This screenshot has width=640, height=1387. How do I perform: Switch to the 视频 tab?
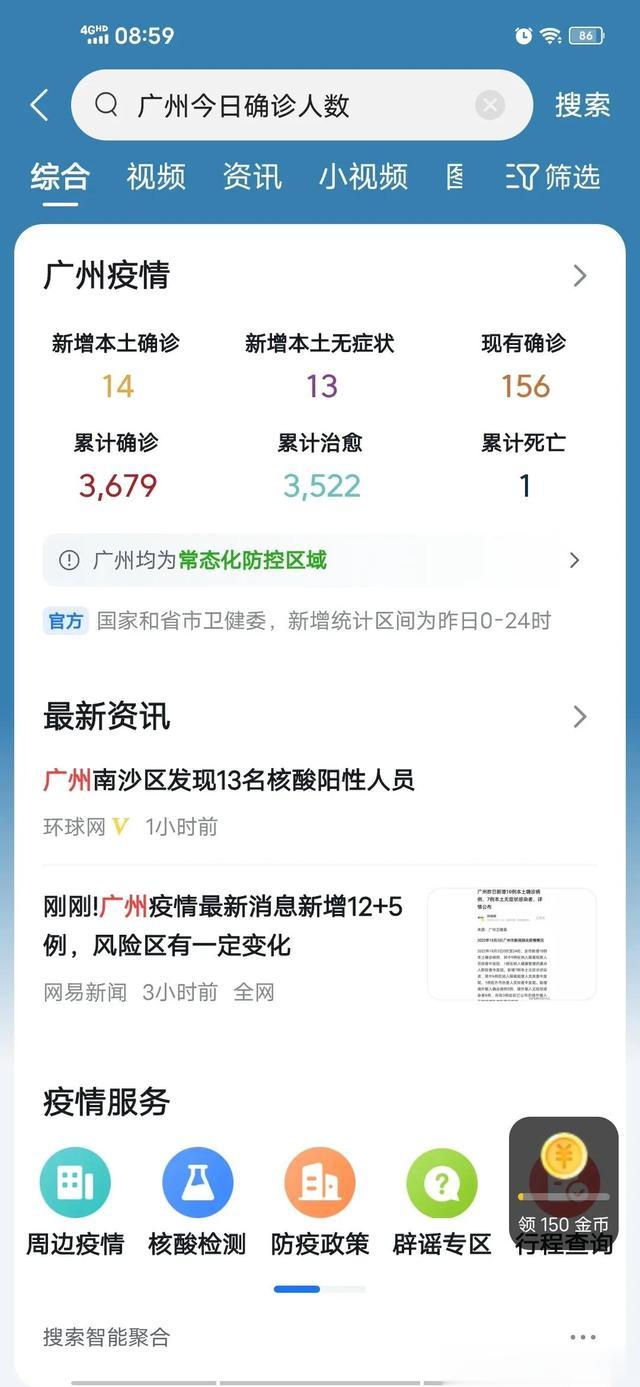[156, 177]
